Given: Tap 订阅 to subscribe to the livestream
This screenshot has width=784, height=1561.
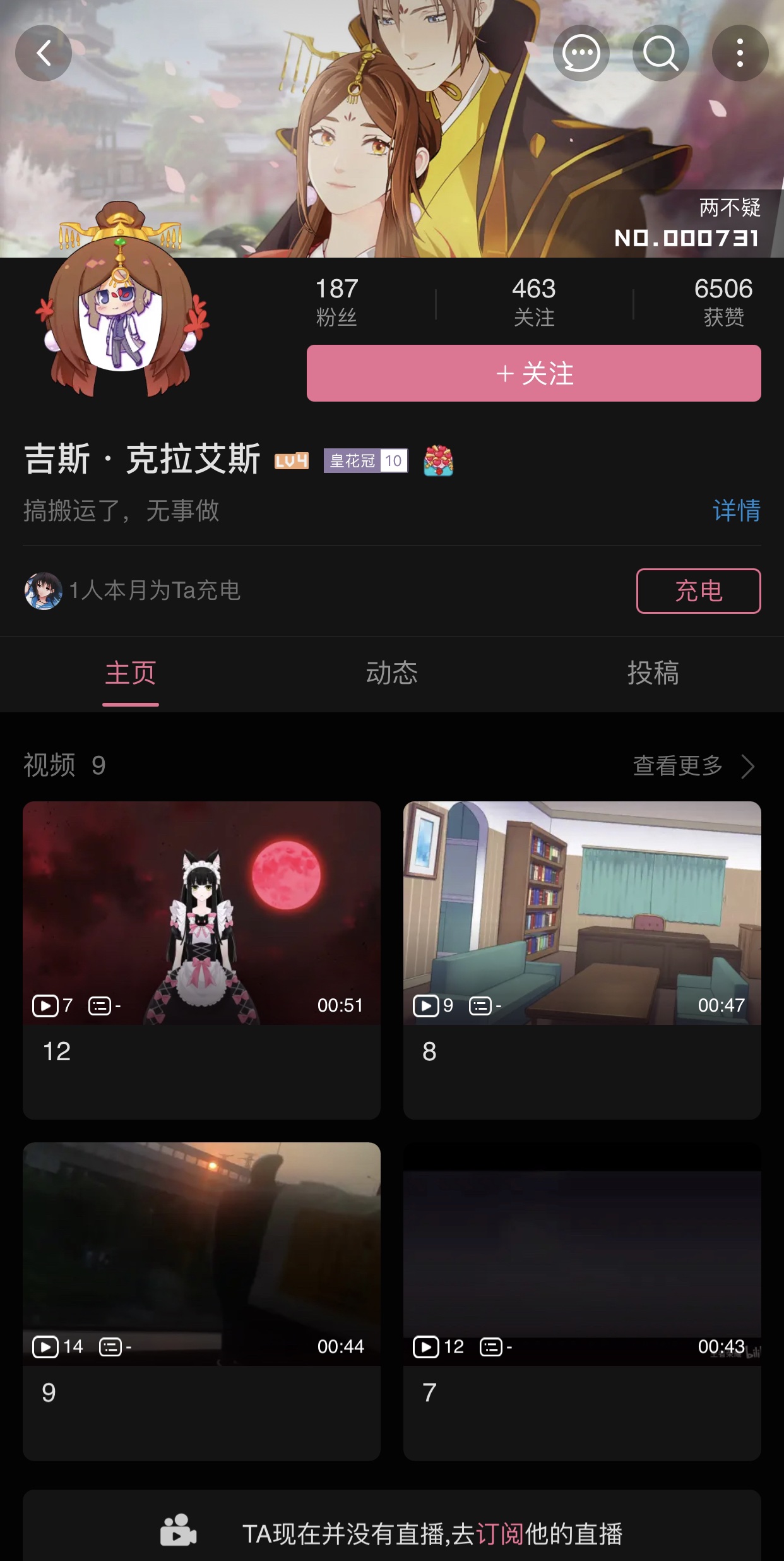Looking at the screenshot, I should click(499, 1533).
